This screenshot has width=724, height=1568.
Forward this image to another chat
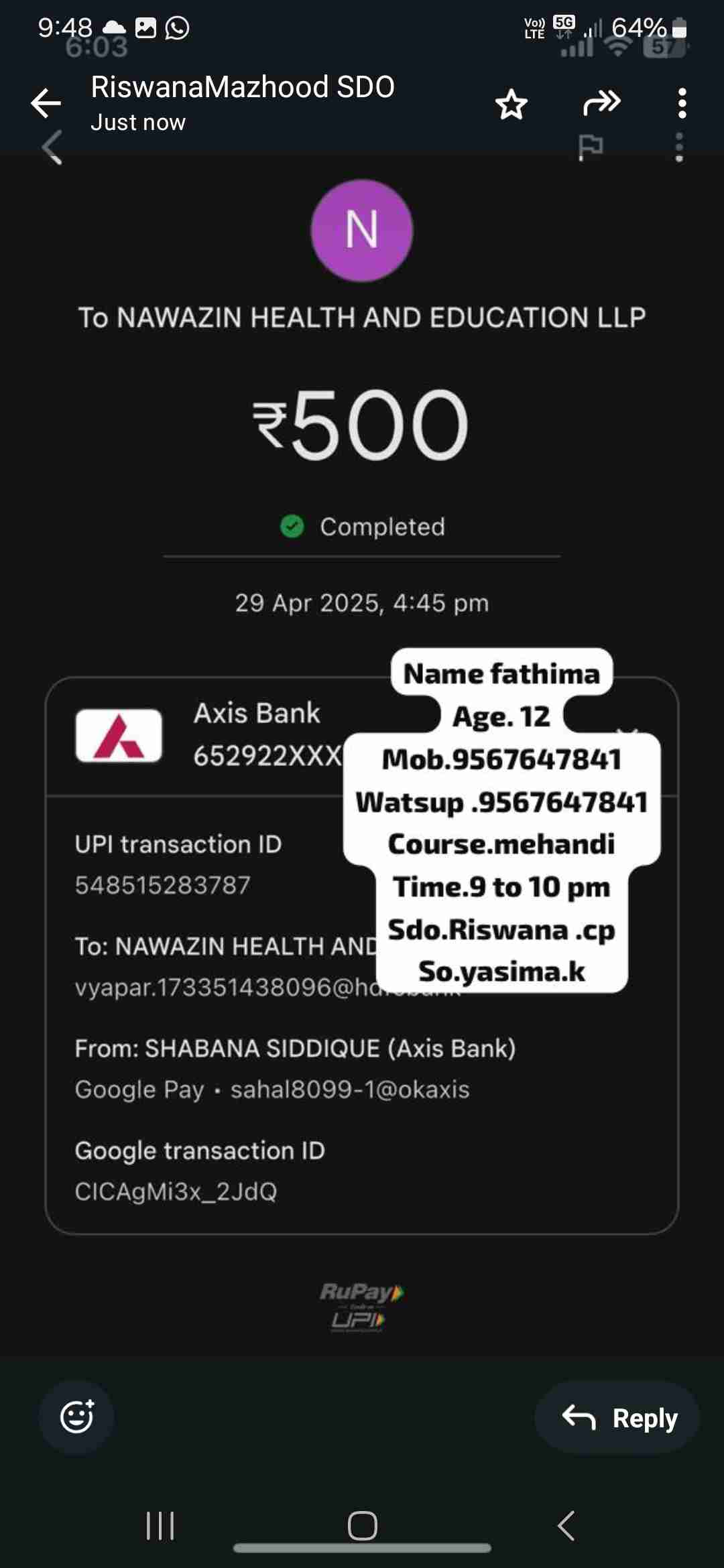tap(601, 103)
